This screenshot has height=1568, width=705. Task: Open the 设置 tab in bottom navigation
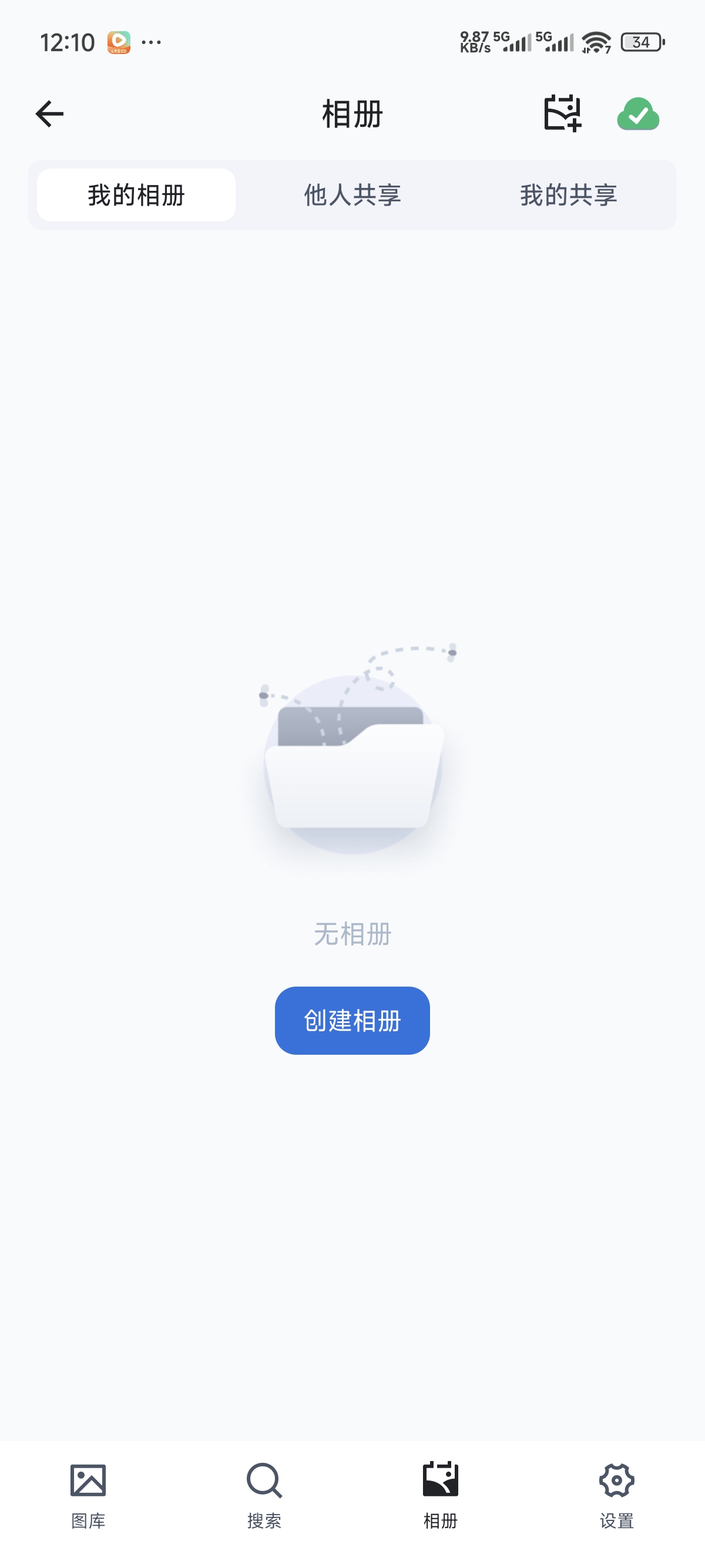pos(616,1495)
